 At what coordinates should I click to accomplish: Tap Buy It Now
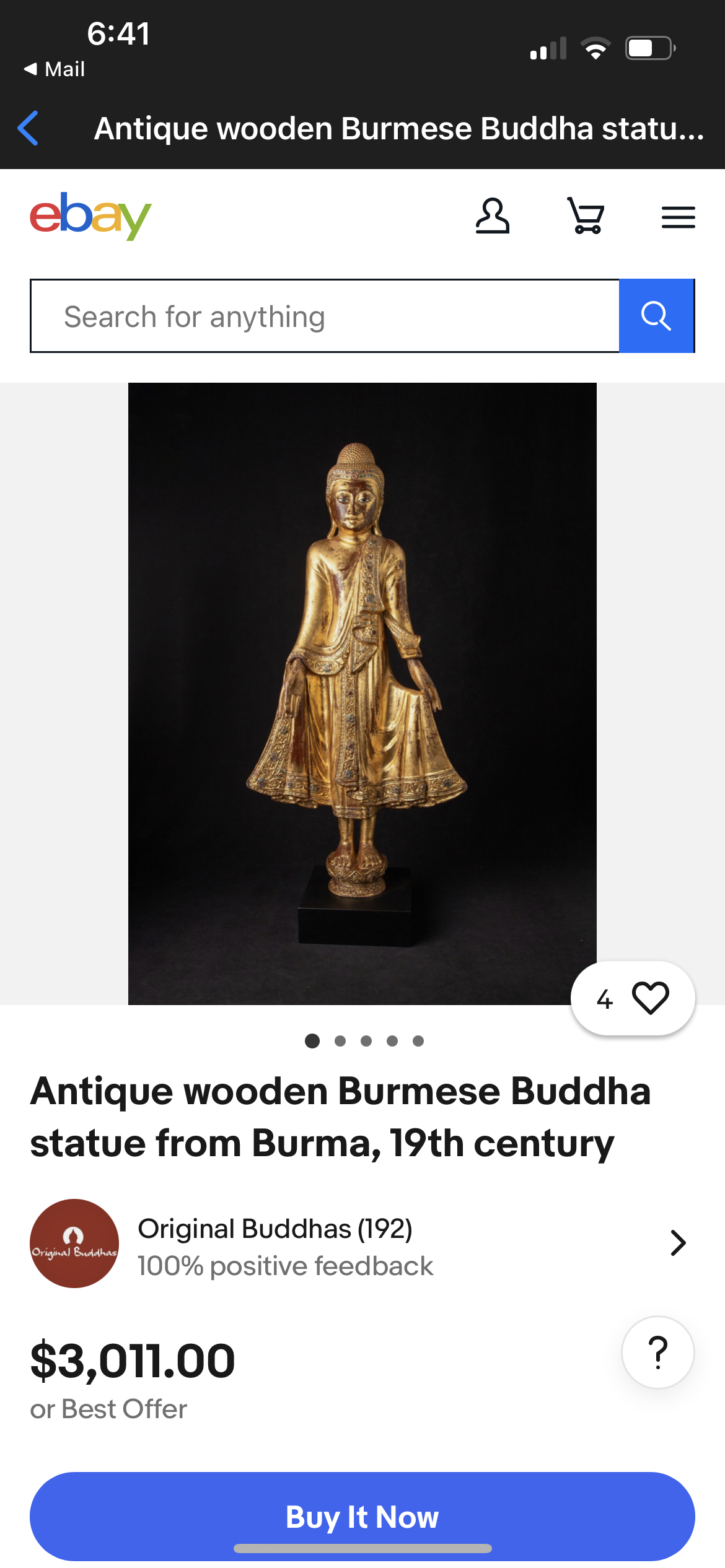pos(362,1517)
